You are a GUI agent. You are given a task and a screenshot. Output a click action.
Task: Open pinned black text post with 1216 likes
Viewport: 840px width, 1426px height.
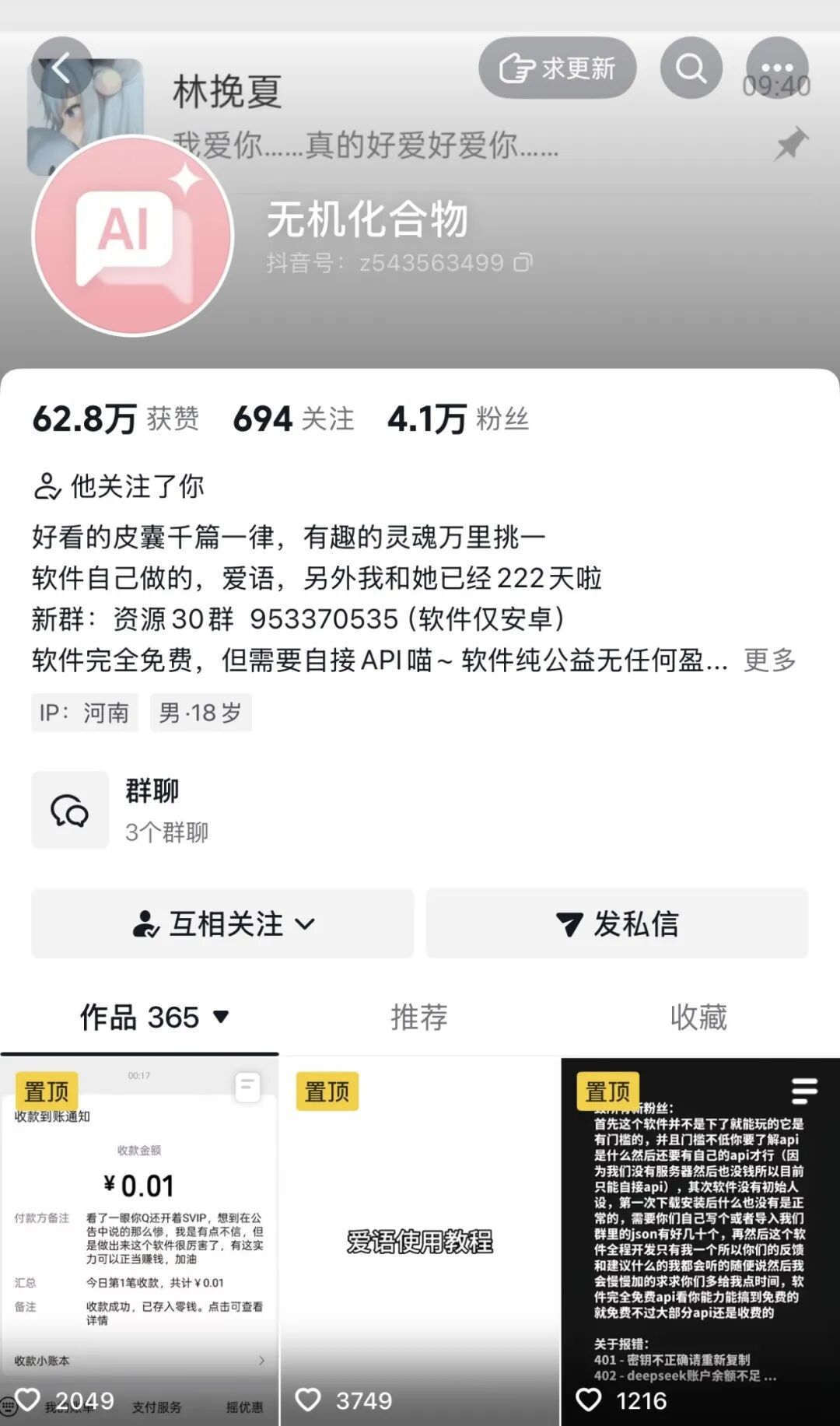click(x=700, y=1242)
